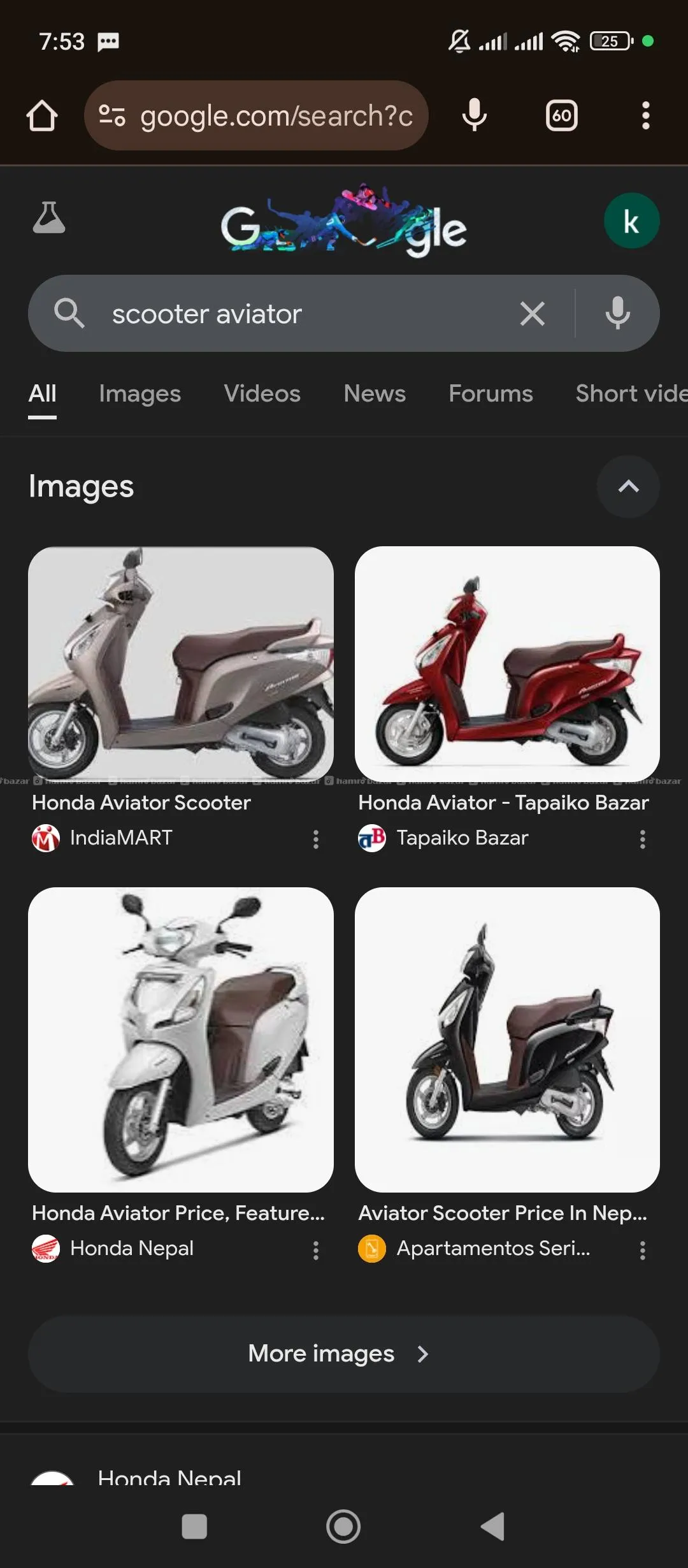Open the browser overflow menu
688x1568 pixels.
coord(645,116)
